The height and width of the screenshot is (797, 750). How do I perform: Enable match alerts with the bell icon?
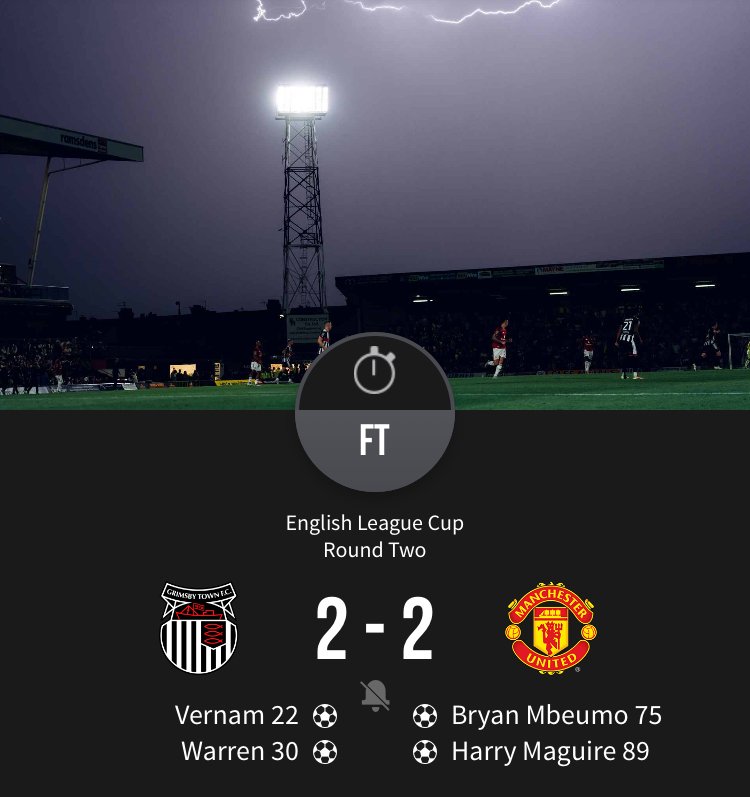(375, 694)
